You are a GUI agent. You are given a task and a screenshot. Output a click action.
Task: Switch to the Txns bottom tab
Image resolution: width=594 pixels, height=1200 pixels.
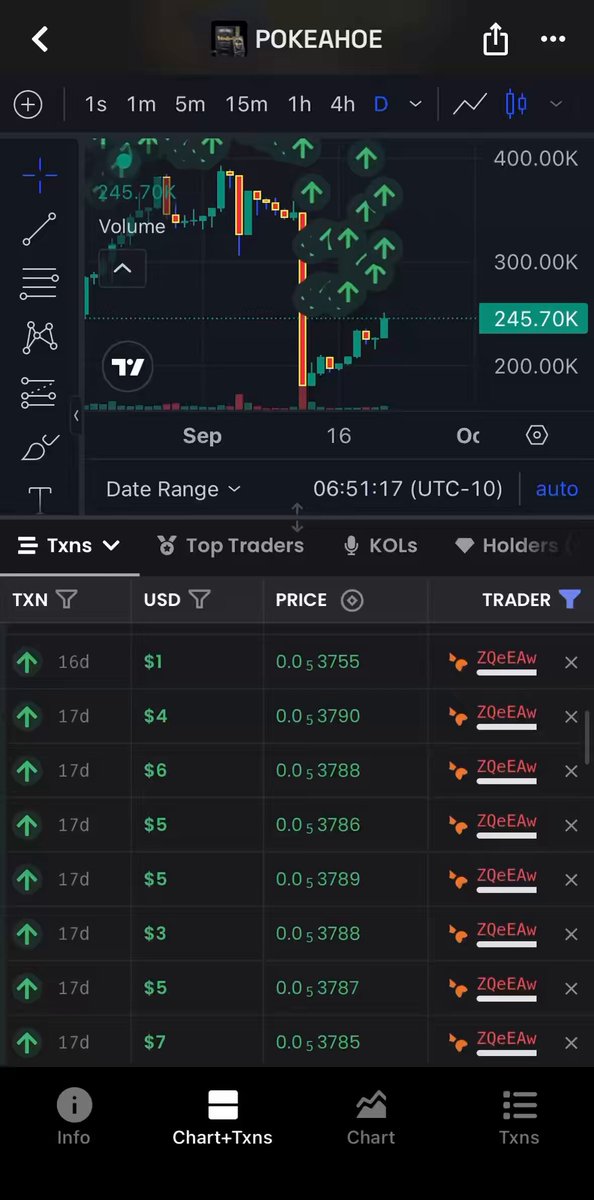point(520,1117)
